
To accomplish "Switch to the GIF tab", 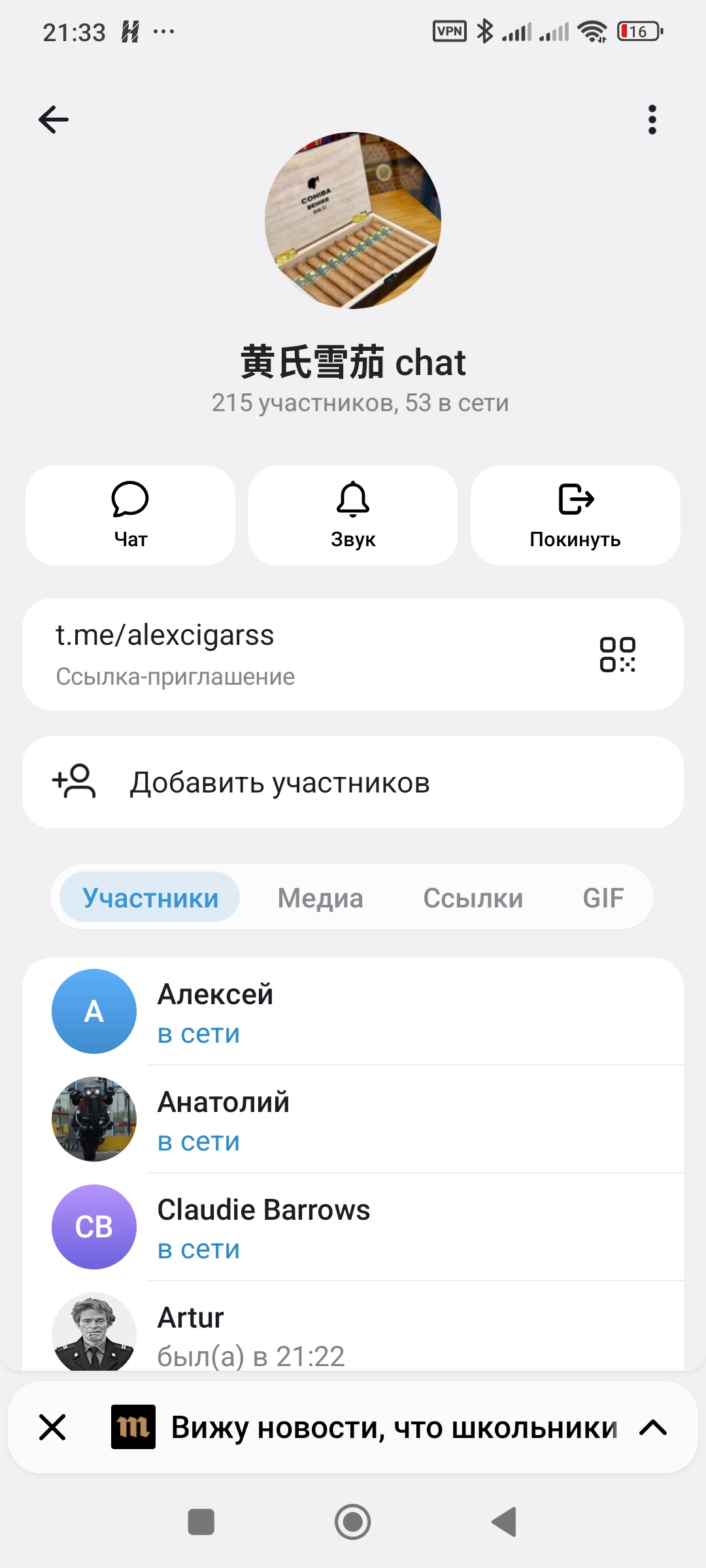I will 603,898.
